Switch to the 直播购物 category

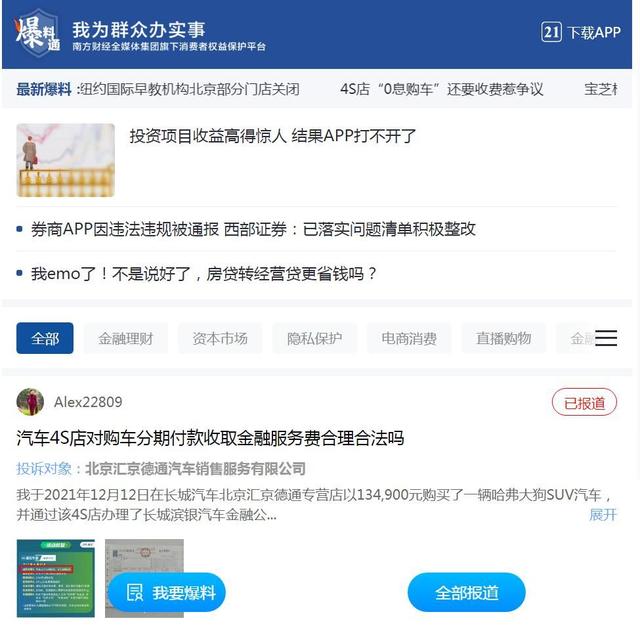503,338
